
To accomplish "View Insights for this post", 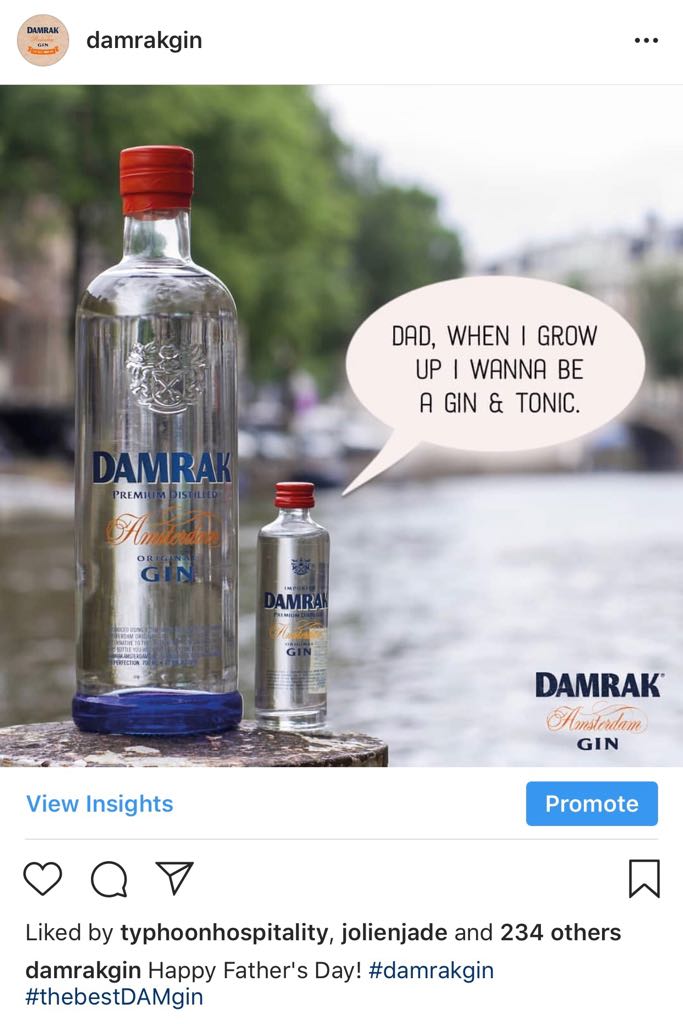I will (99, 804).
